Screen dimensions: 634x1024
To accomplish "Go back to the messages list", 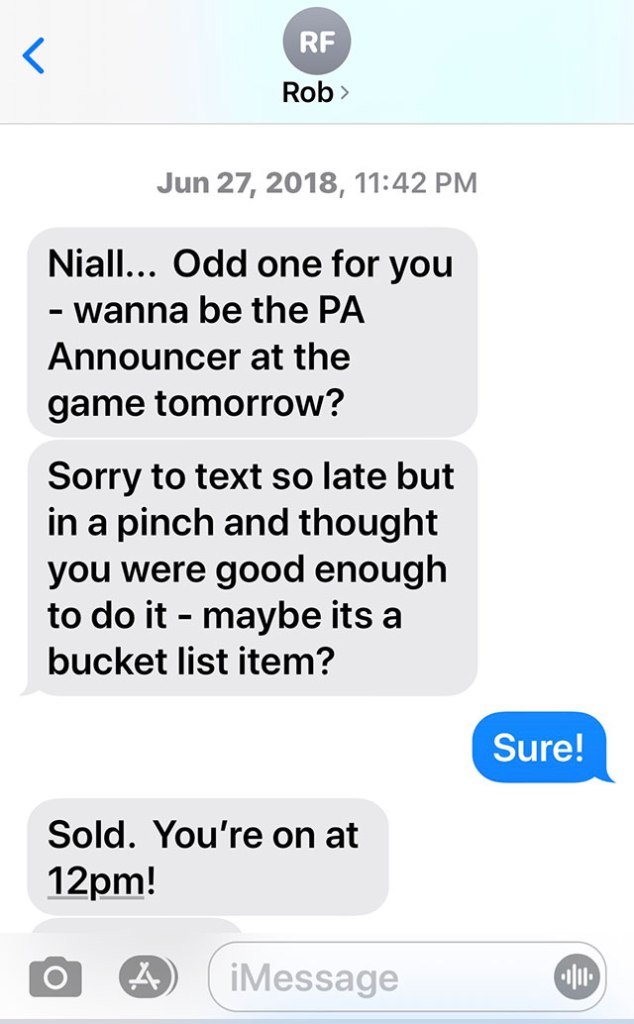I will coord(33,56).
